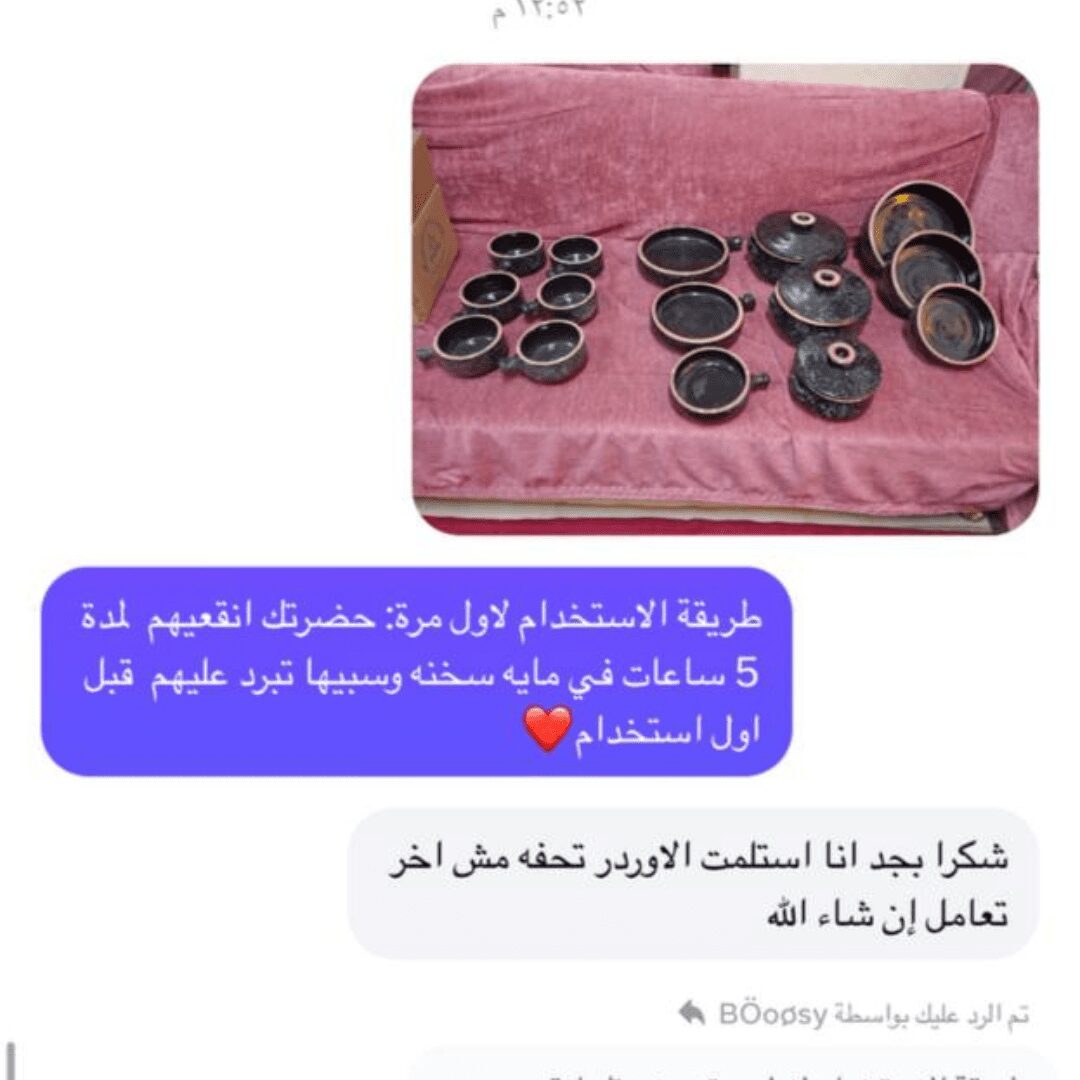Open the photo message of black pottery bowls

point(724,298)
